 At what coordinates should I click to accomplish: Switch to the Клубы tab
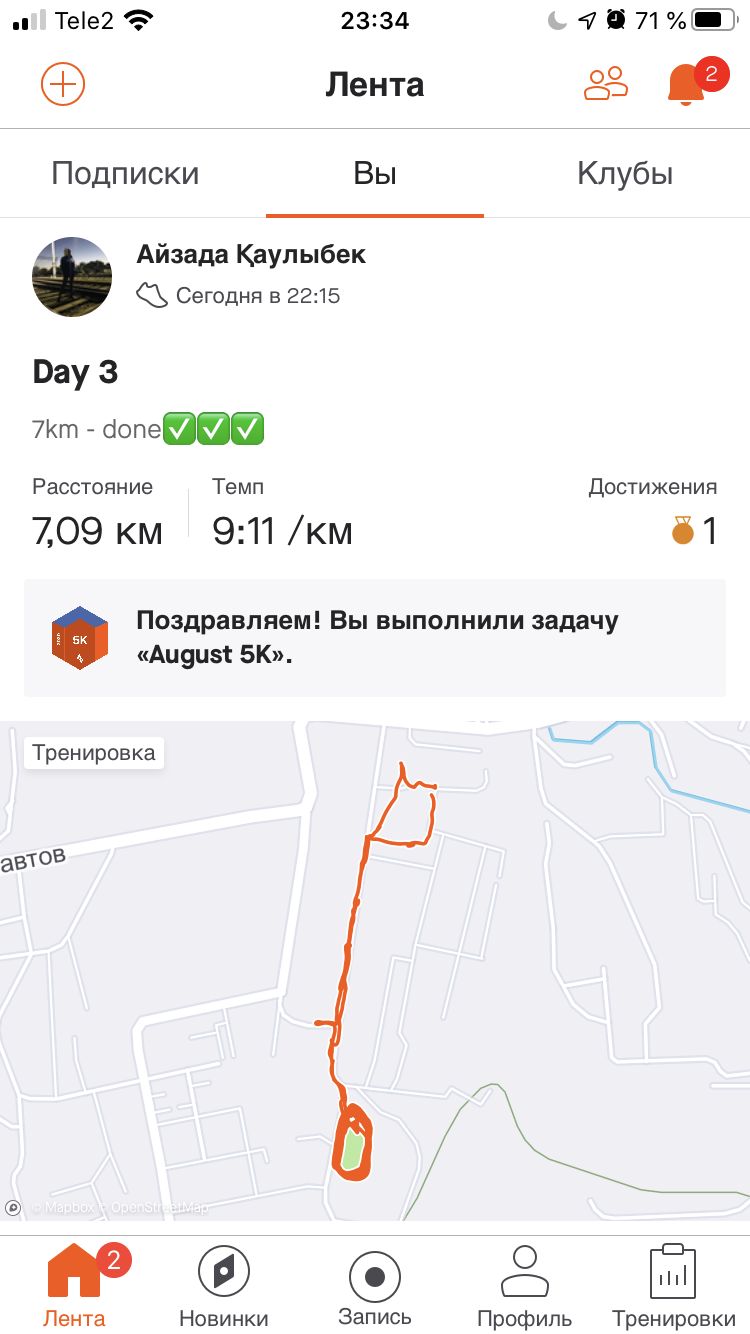[x=624, y=174]
